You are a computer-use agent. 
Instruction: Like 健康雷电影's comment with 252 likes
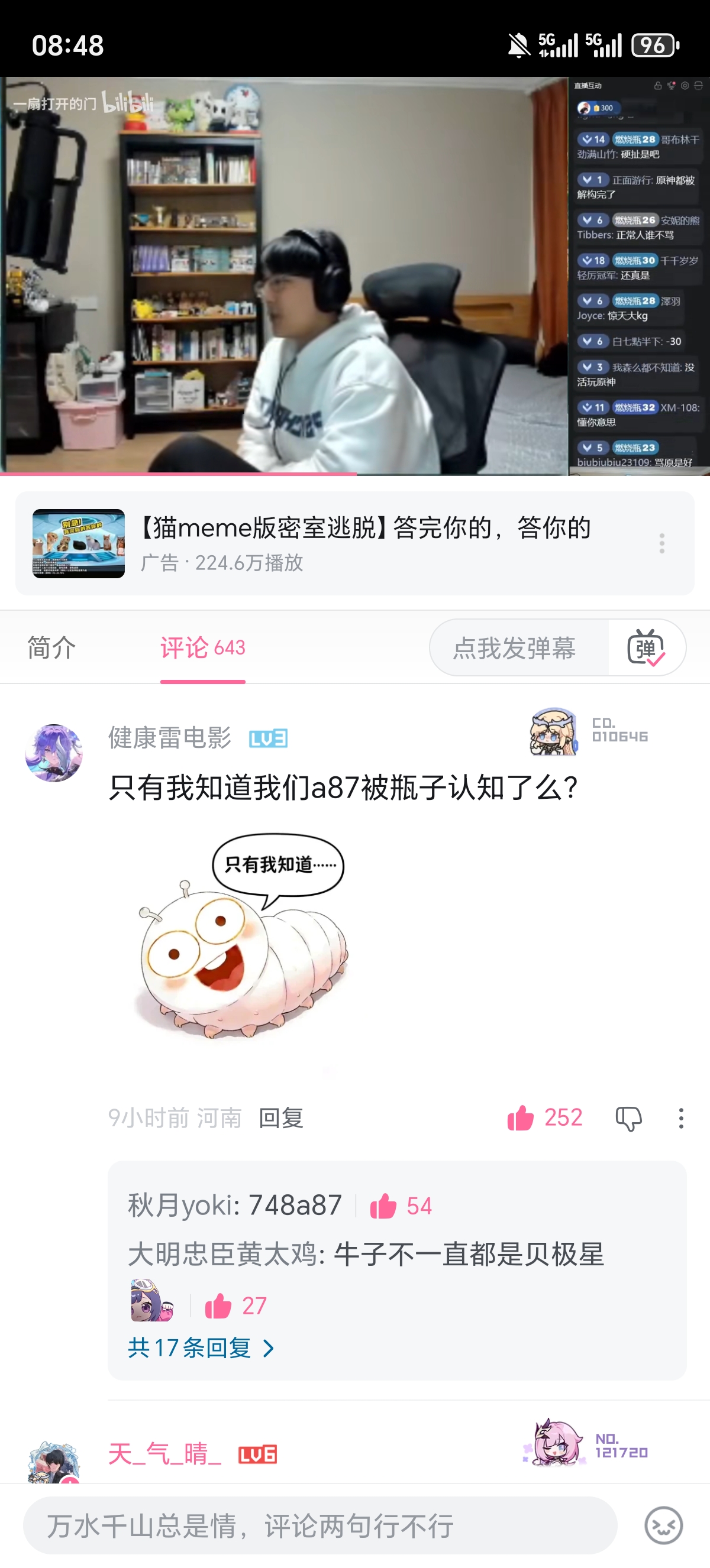(x=521, y=1118)
